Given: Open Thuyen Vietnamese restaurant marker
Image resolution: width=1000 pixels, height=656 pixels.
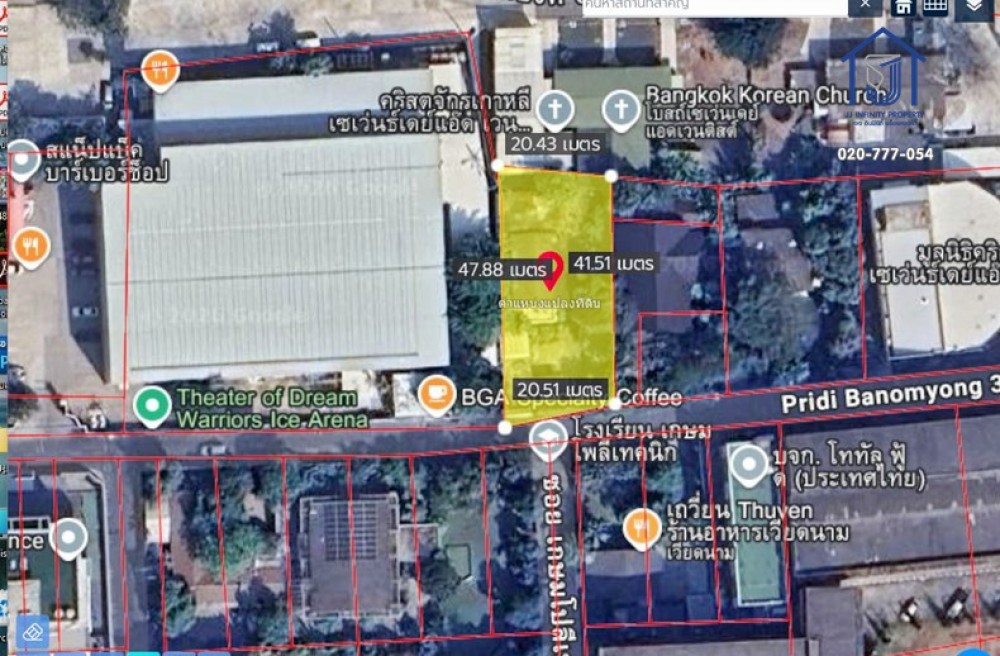Looking at the screenshot, I should point(642,527).
